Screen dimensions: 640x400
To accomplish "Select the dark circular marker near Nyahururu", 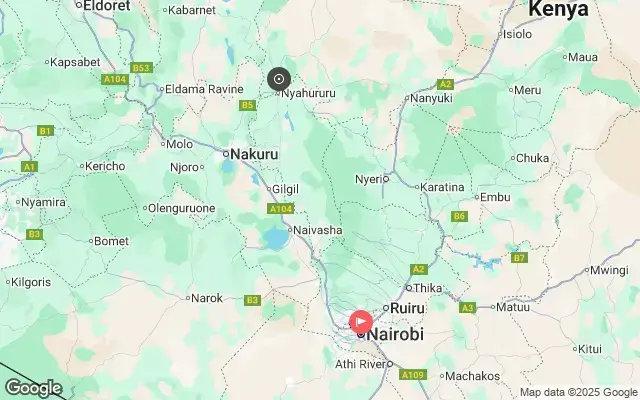I will [x=279, y=79].
